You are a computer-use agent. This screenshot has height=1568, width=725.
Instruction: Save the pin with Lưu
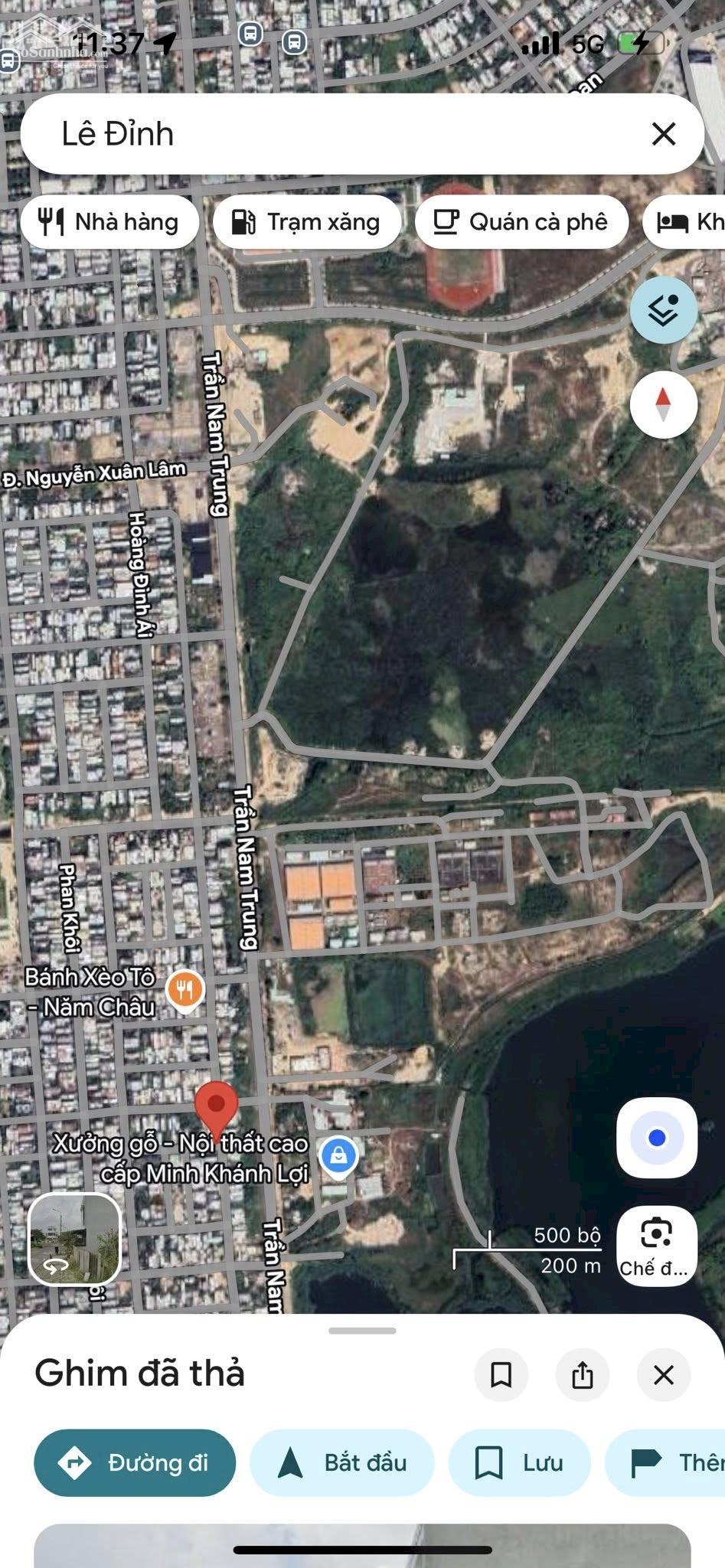[x=519, y=1462]
